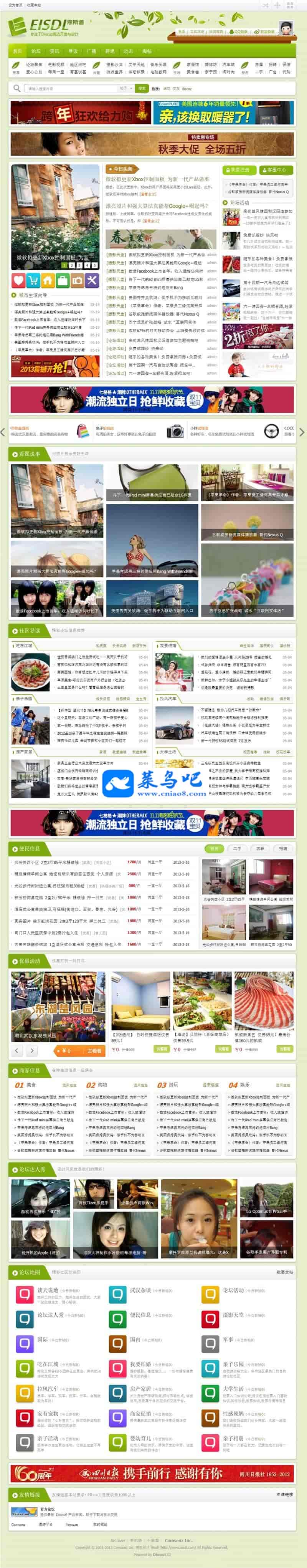Viewport: 307px width, 1568px height.
Task: Go to the 群组 navigation tab
Action: pos(109,51)
